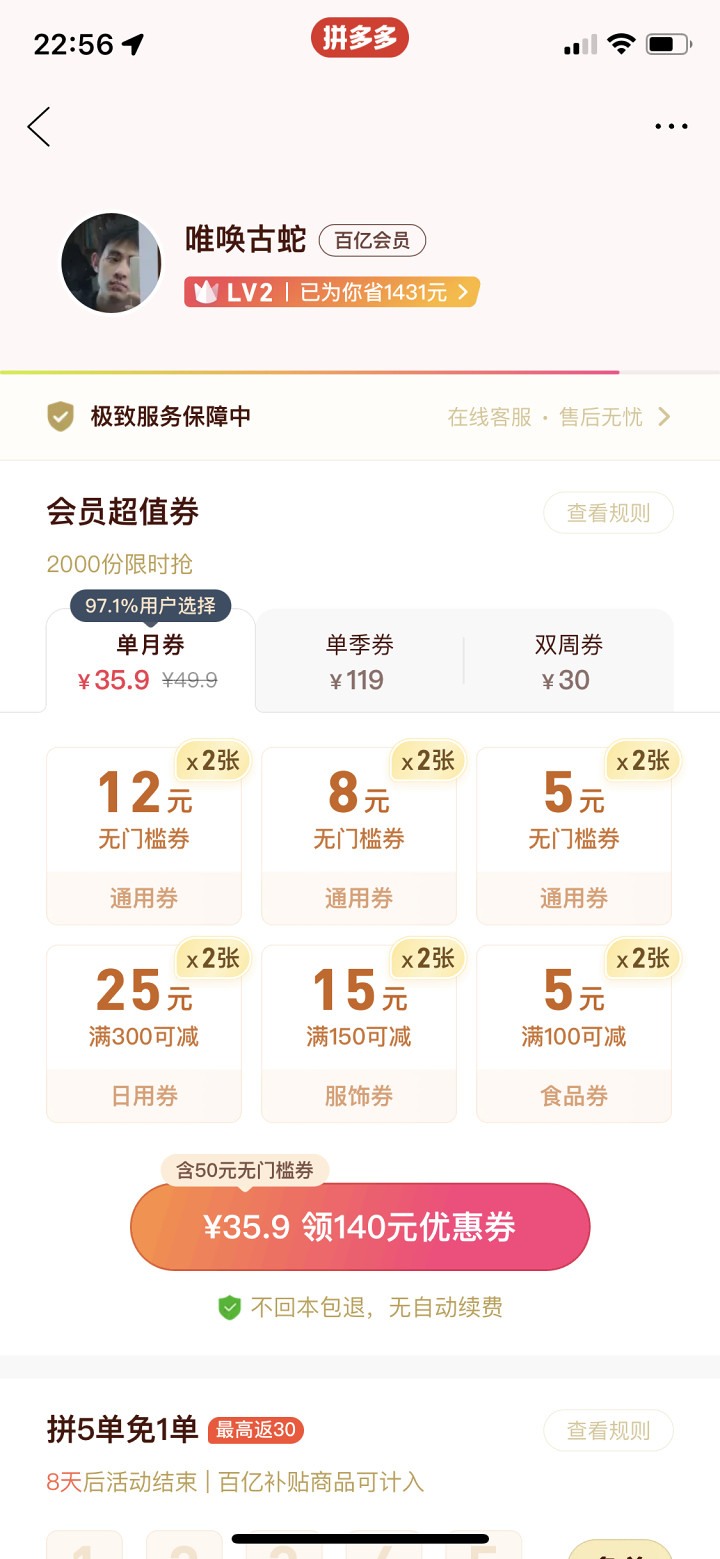Open the user profile avatar
Screen dimensions: 720x1559
point(112,263)
